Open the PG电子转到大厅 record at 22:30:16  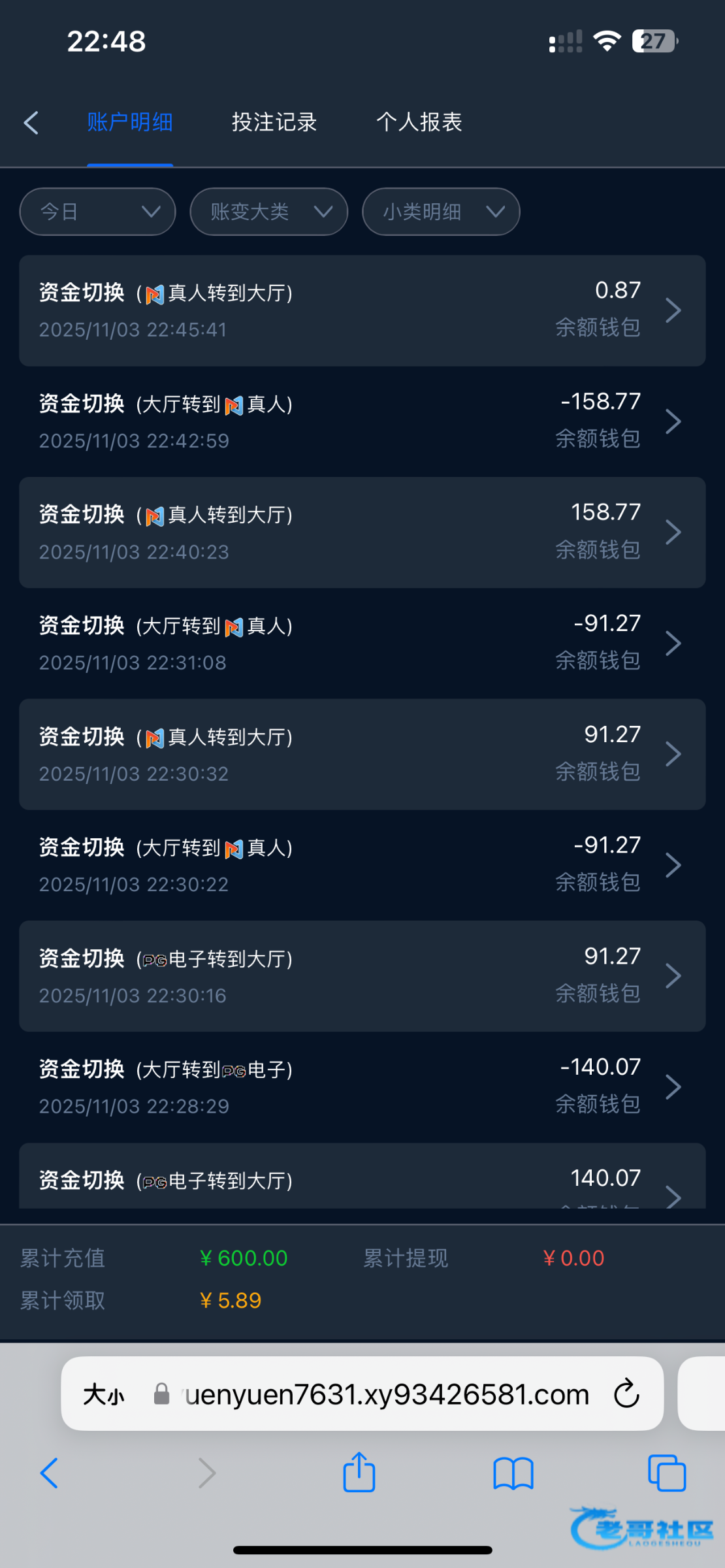362,976
